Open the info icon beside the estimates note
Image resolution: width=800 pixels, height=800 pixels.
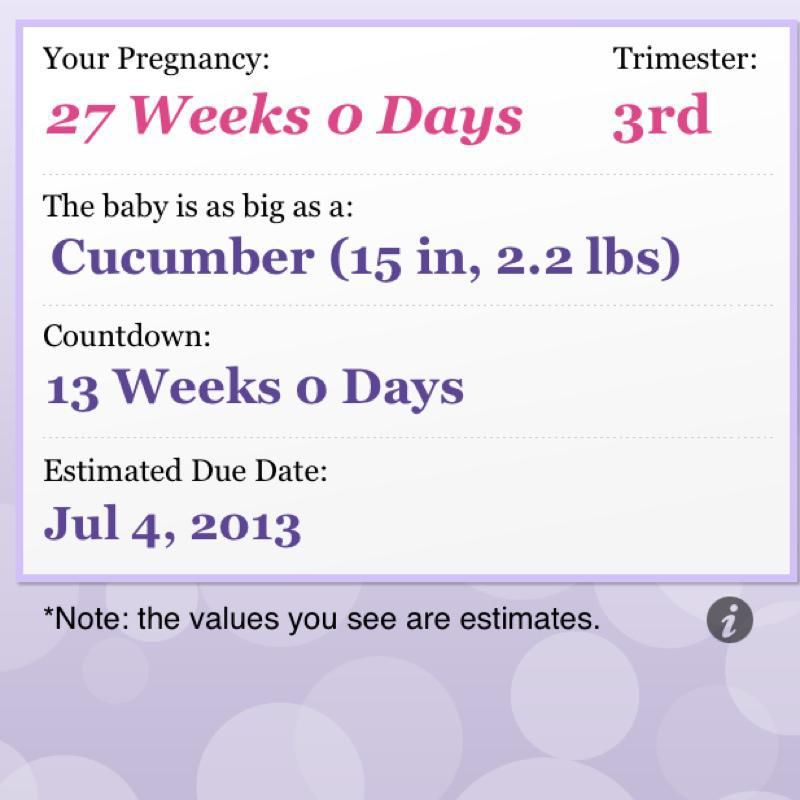[729, 621]
